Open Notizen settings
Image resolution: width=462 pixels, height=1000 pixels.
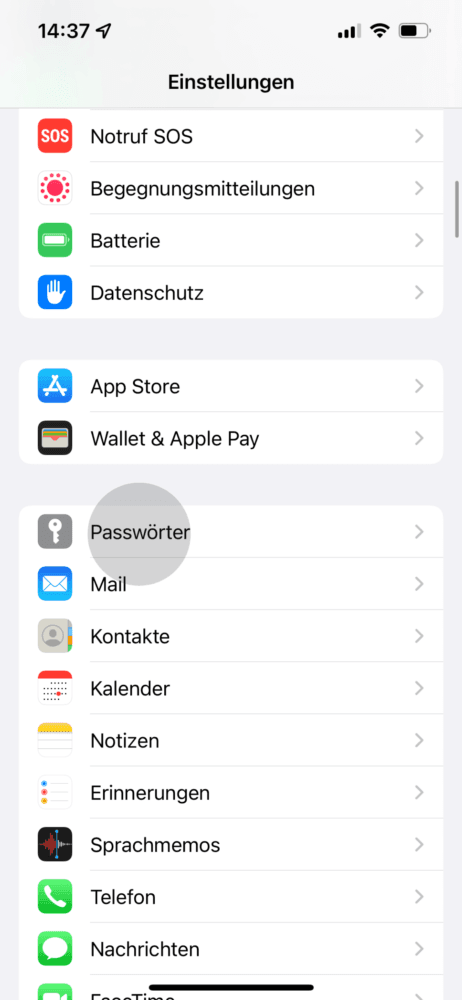coord(231,740)
